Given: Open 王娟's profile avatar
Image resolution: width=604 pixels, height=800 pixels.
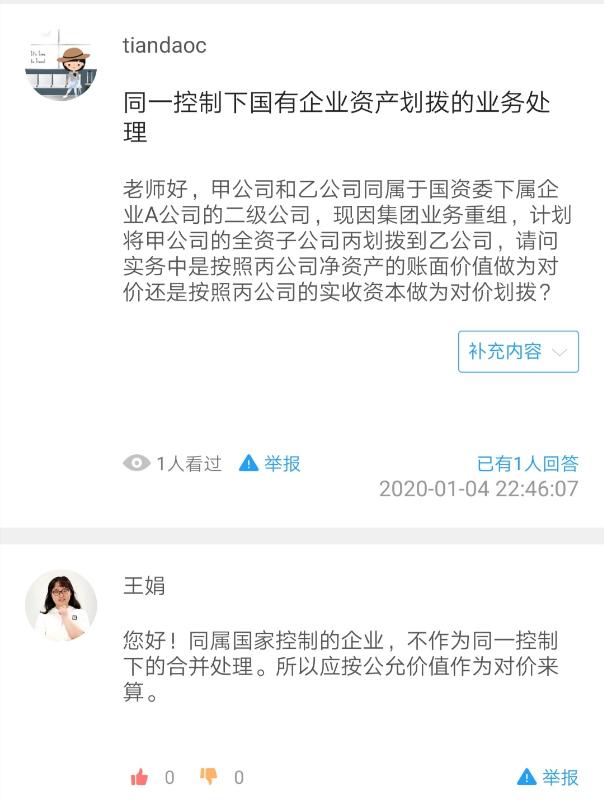Looking at the screenshot, I should pyautogui.click(x=61, y=606).
